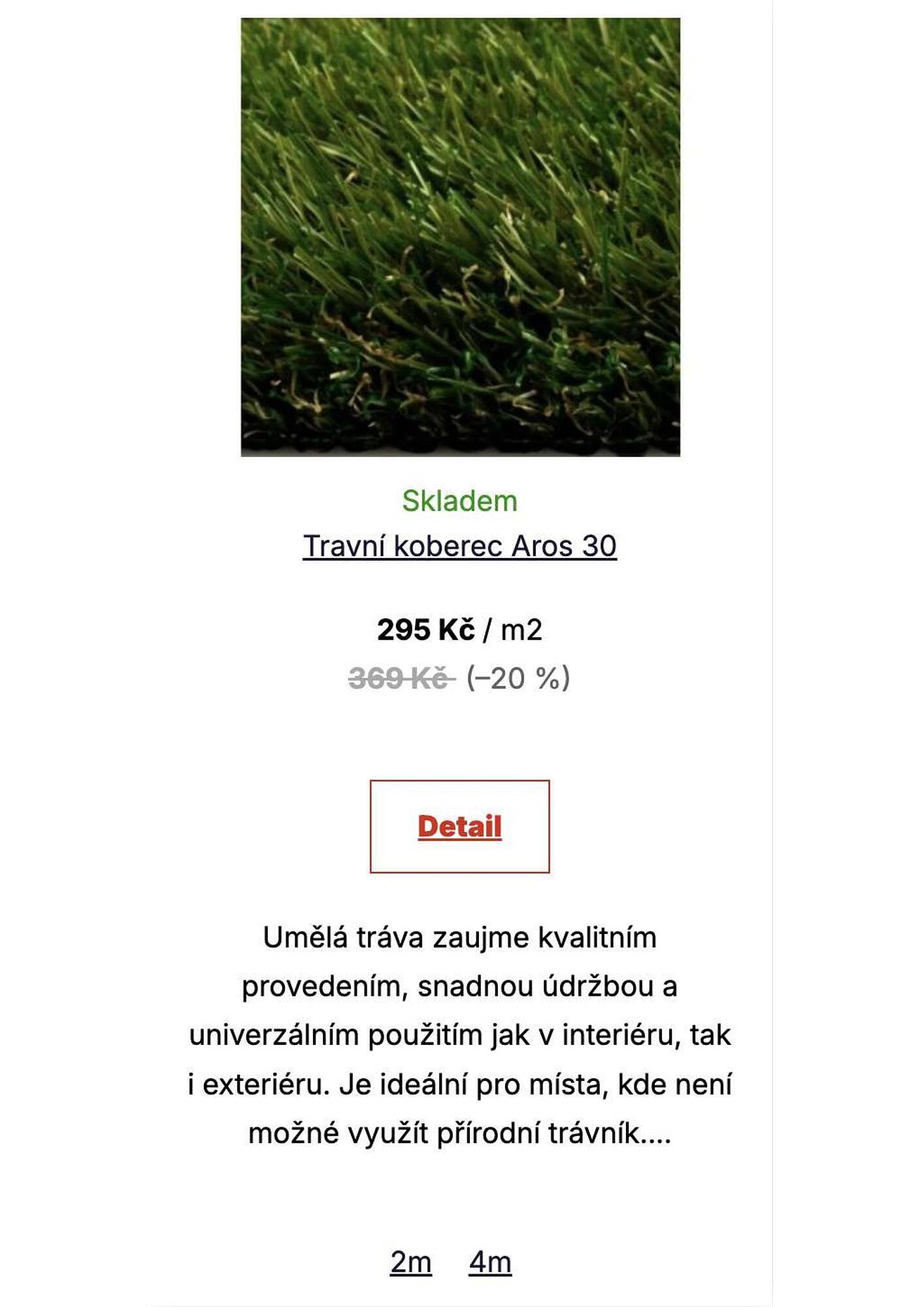Click the green Skladem stock indicator
The image size is (924, 1307).
[x=459, y=502]
